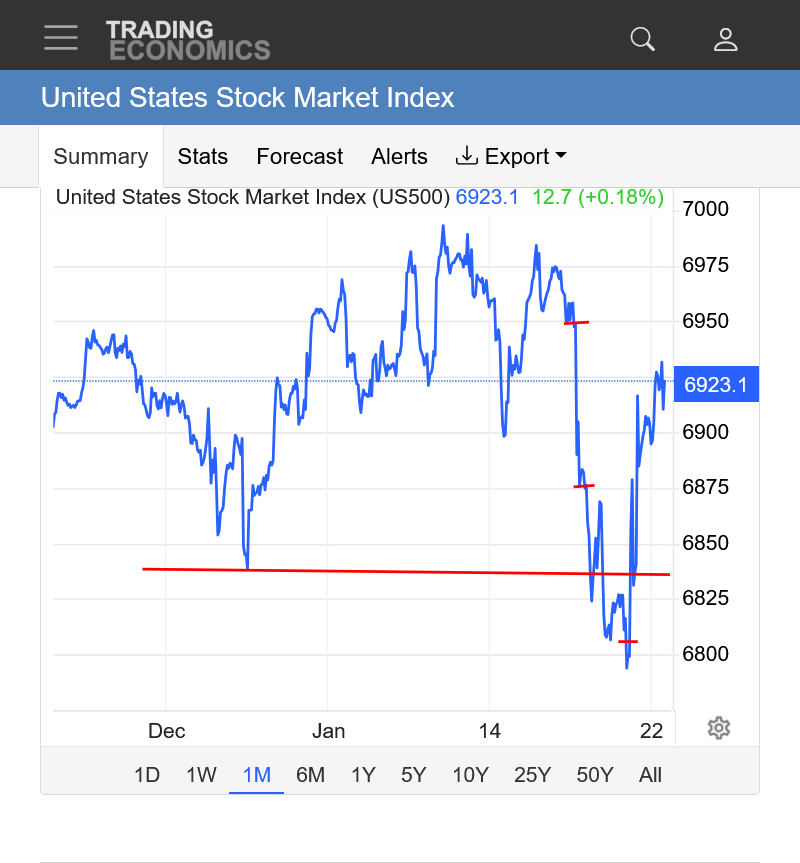Choose the 25Y time range

click(532, 775)
